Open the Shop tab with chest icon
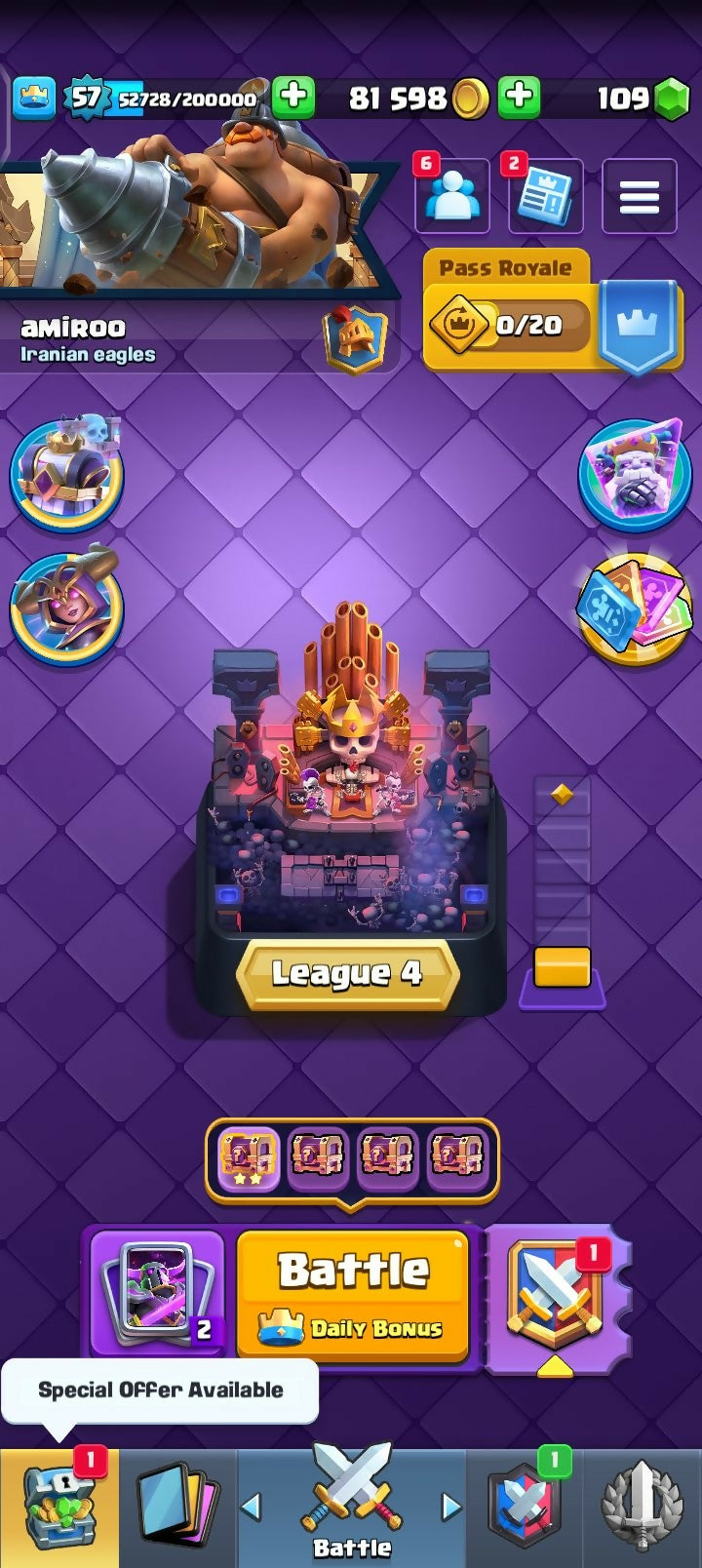This screenshot has height=1568, width=702. pos(59,1509)
